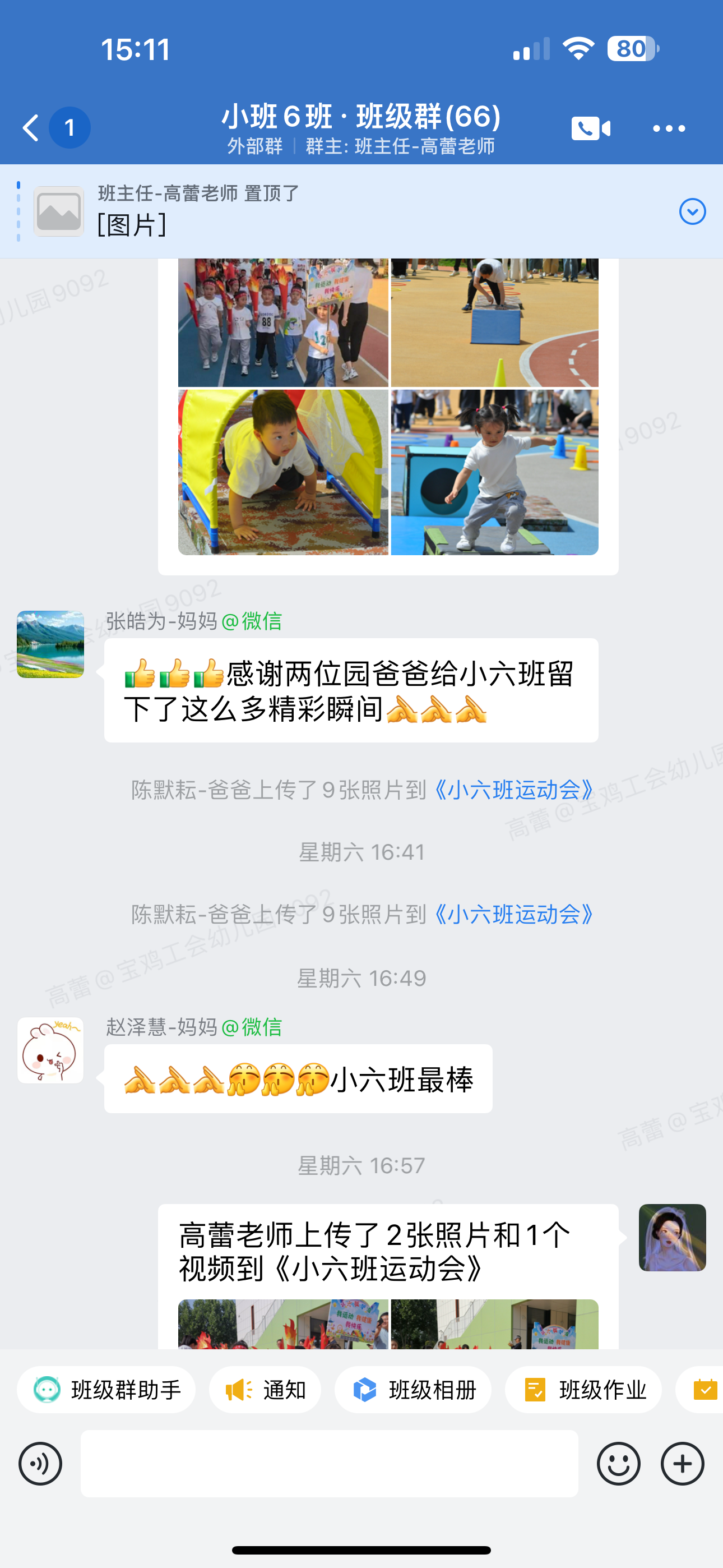
Task: Open the 班级群助手 shortcut
Action: [106, 1390]
